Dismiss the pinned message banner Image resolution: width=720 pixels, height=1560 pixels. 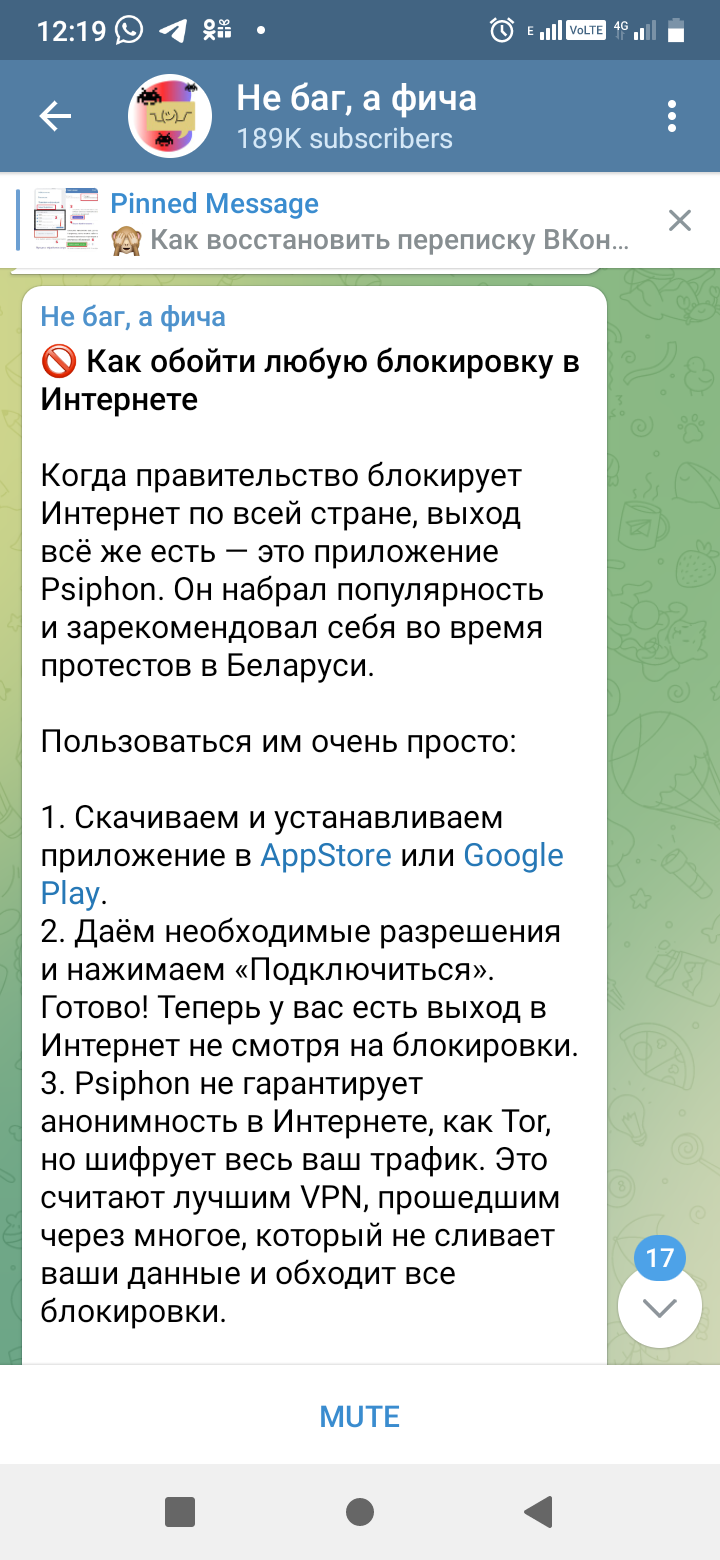pyautogui.click(x=680, y=221)
